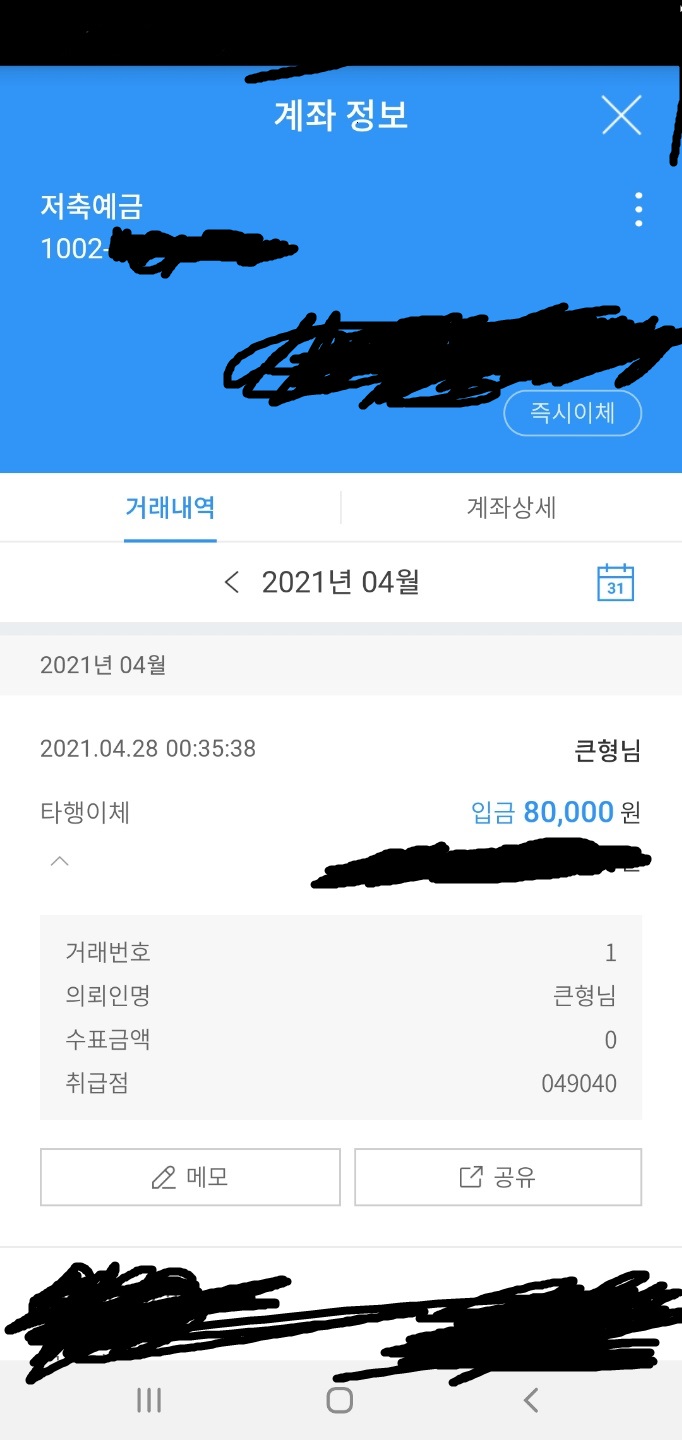
Task: Share the transaction via 공유
Action: (498, 1177)
